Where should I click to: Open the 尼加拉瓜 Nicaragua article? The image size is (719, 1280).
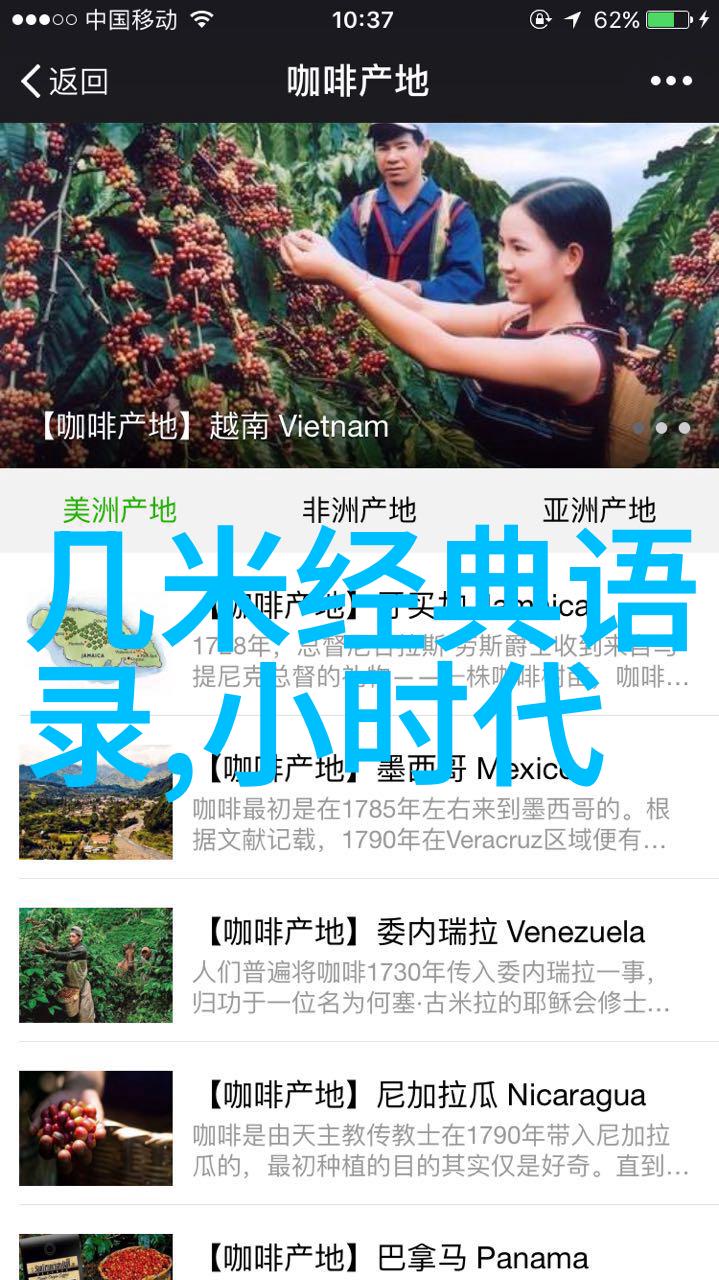click(359, 1124)
